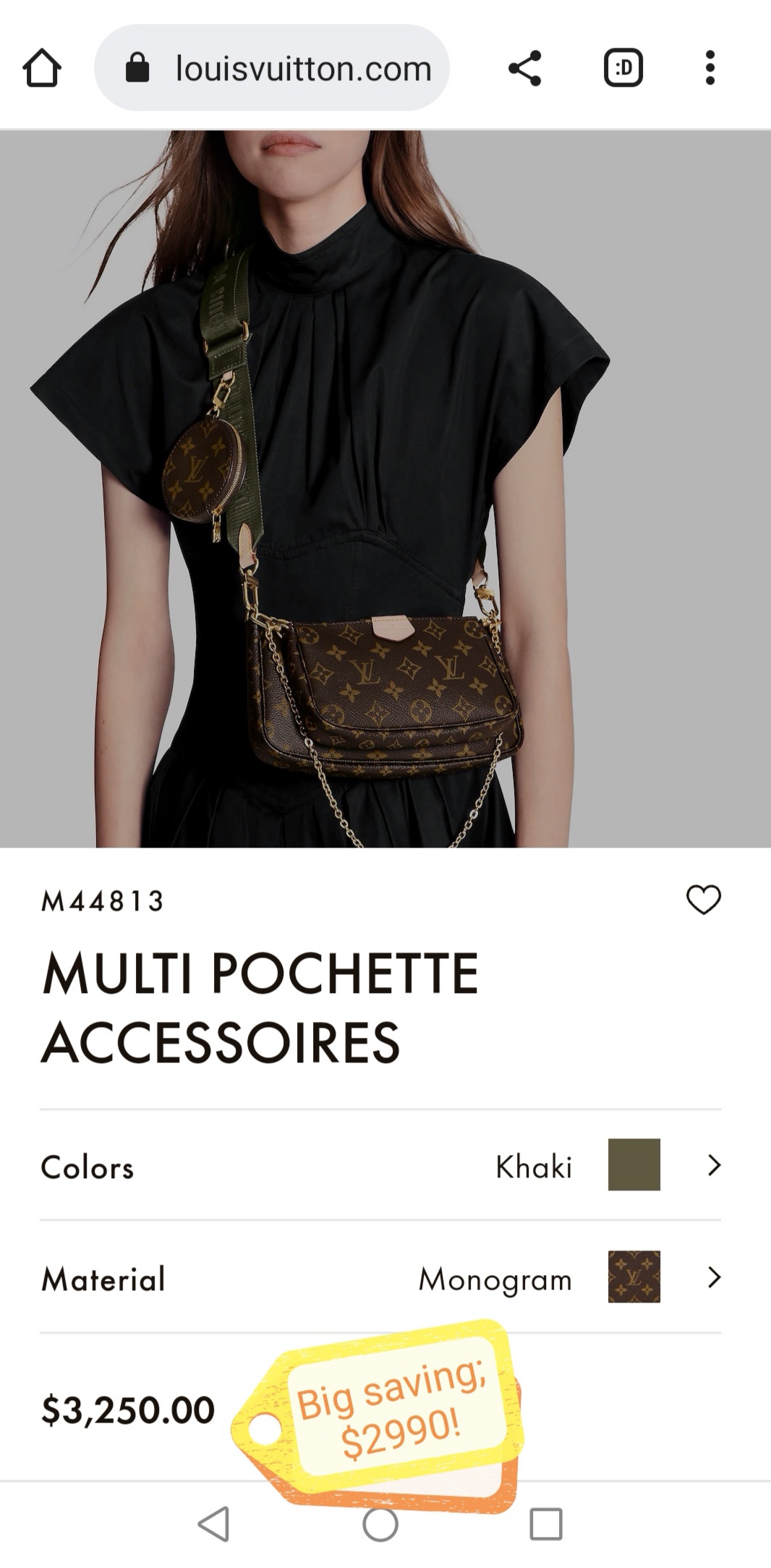Screen dimensions: 771x1568
Task: Tap the browser home icon
Action: point(42,68)
